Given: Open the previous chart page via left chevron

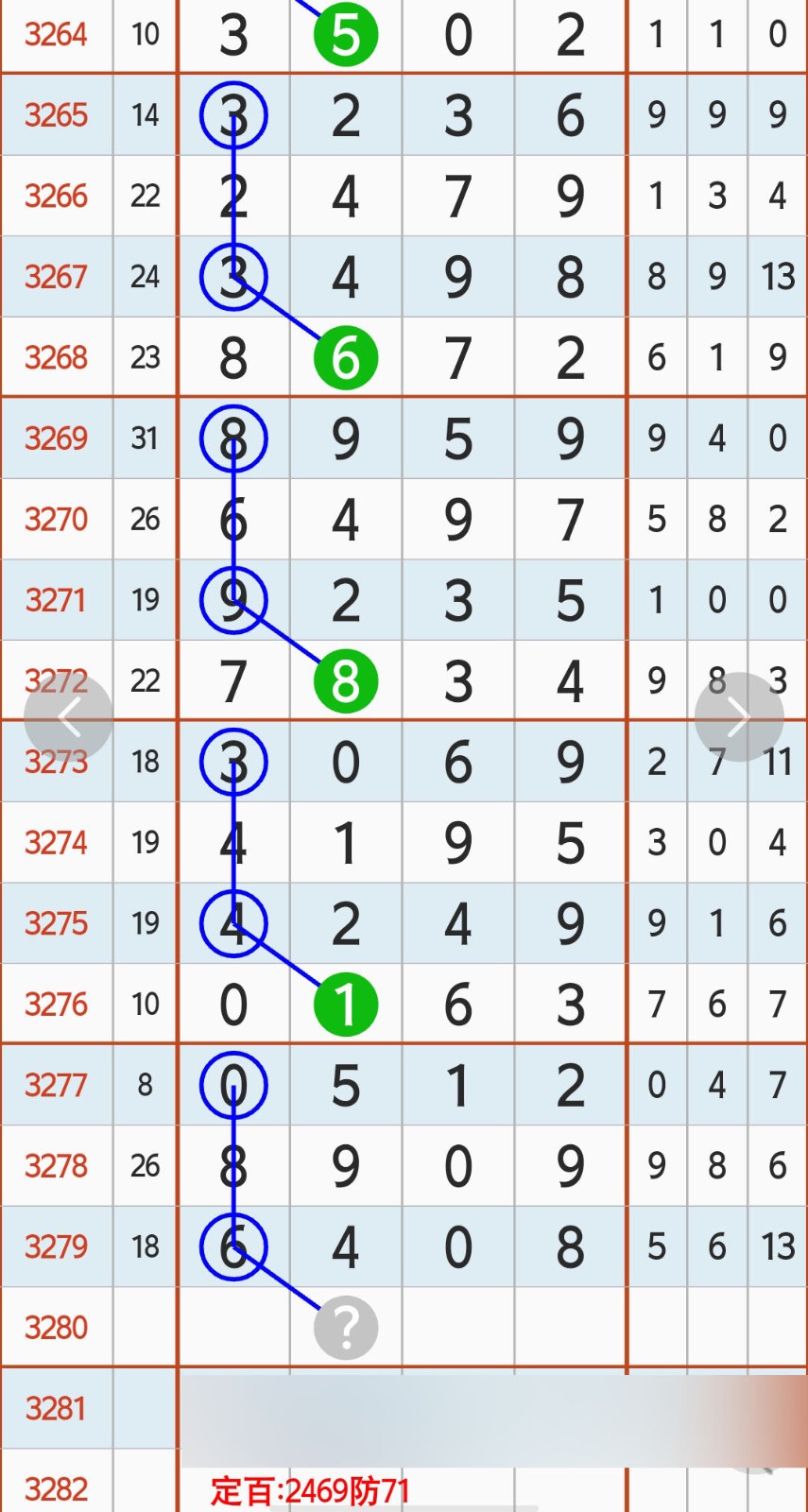Looking at the screenshot, I should 70,716.
